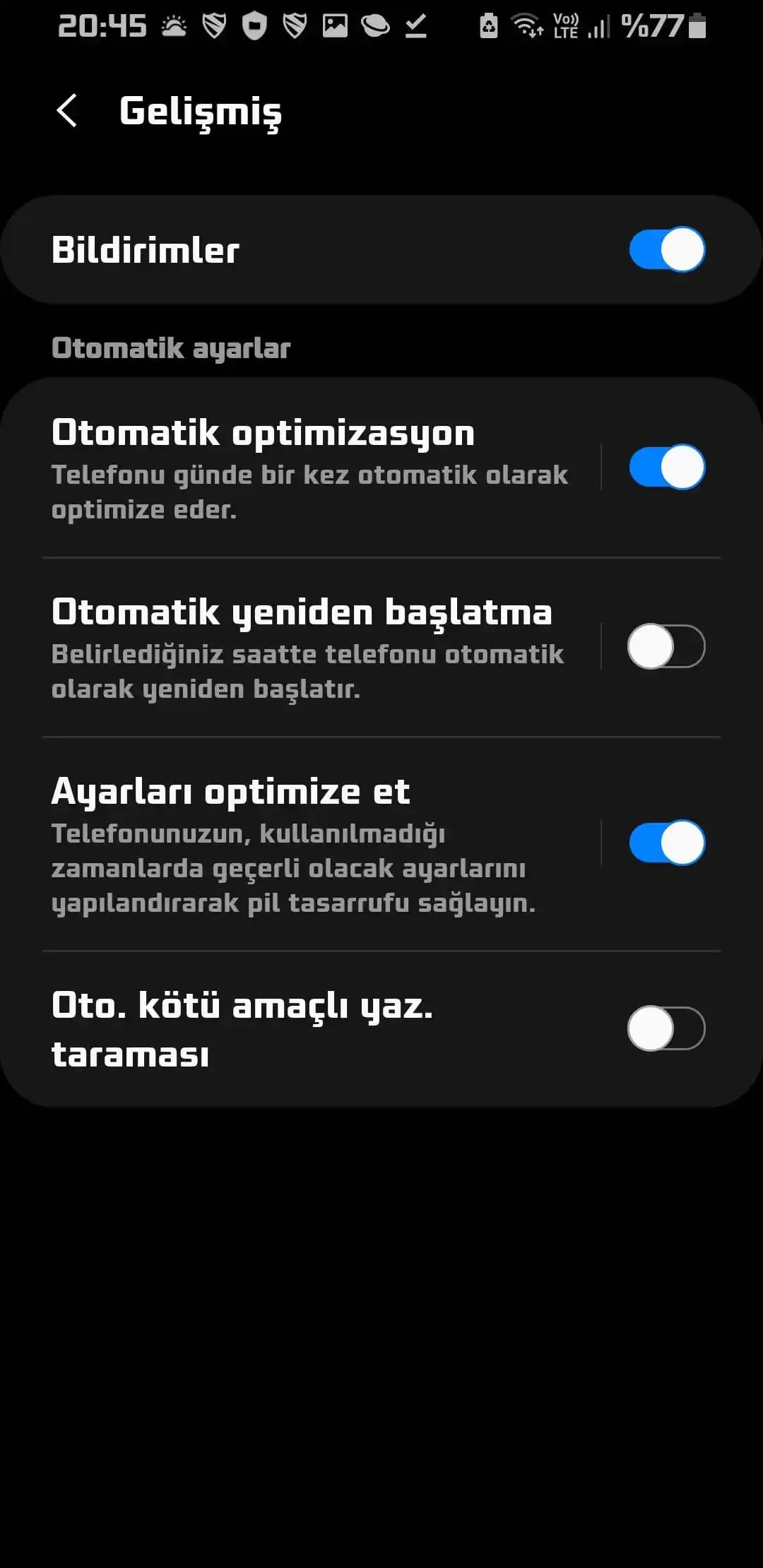Tap the checkmark notification icon
The image size is (763, 1568).
417,26
